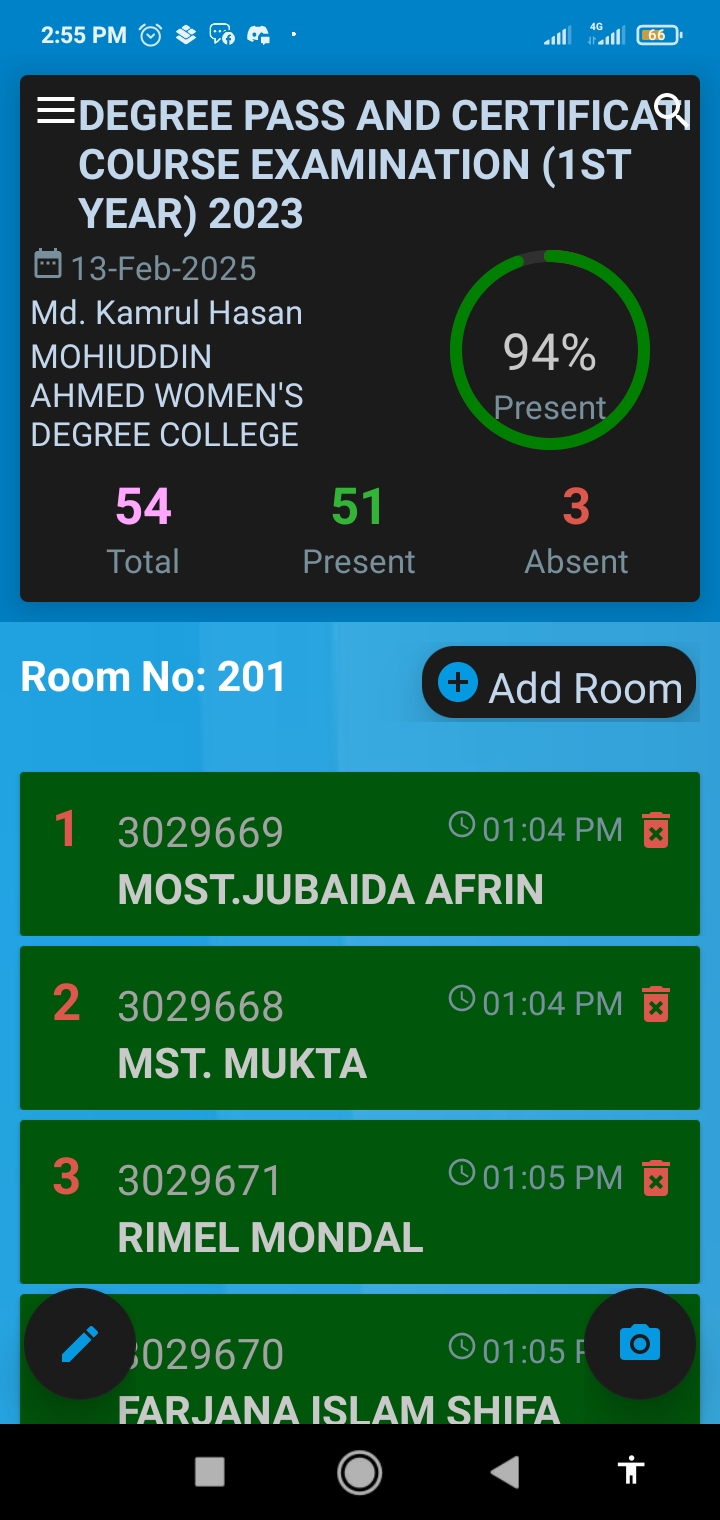Tap the Add Room button

(x=559, y=683)
